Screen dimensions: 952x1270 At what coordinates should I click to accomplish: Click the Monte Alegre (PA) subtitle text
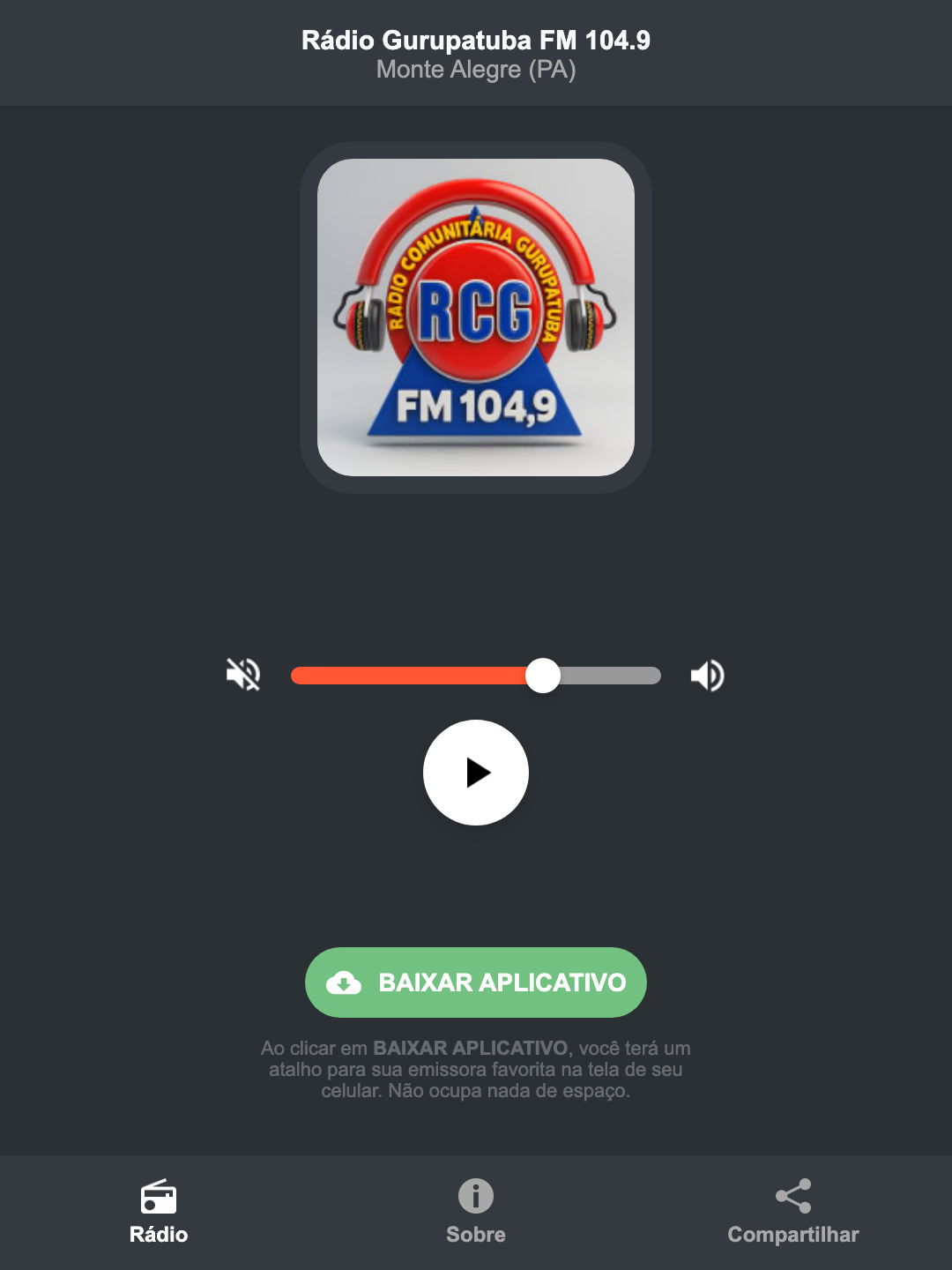(x=476, y=71)
